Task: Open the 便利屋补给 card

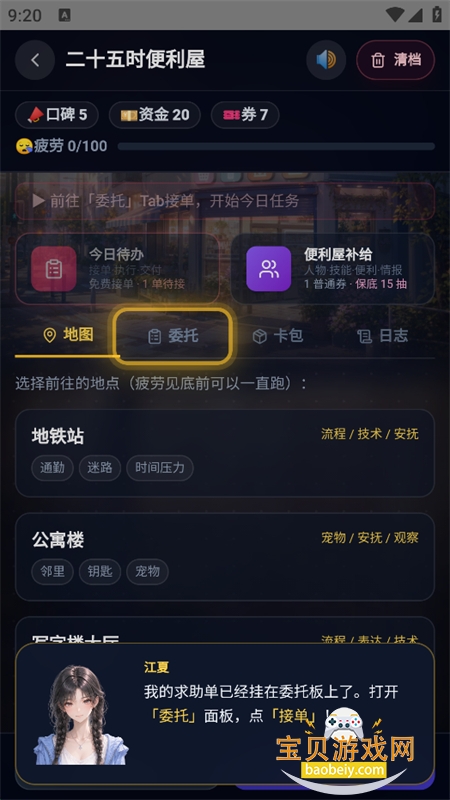Action: (x=333, y=269)
